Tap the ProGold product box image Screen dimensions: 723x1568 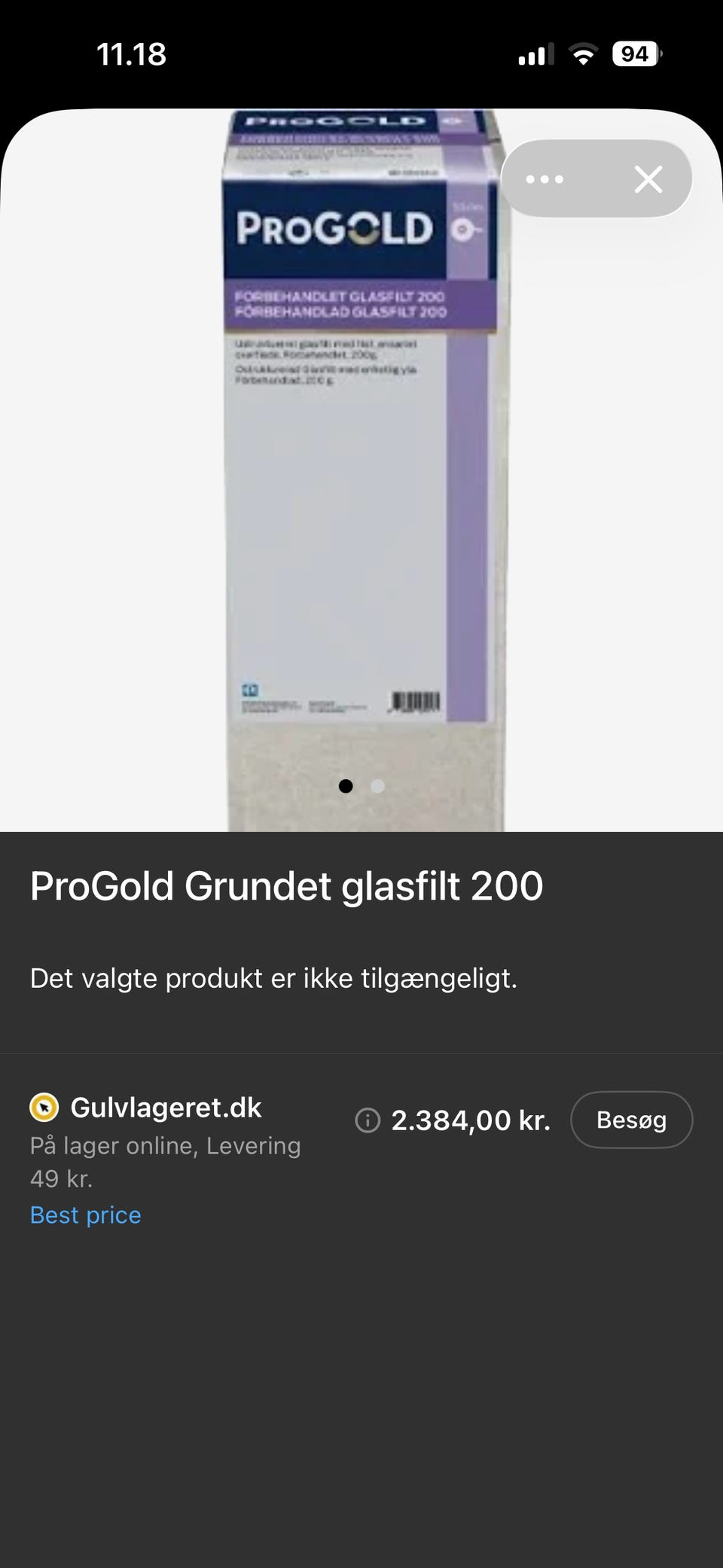click(361, 452)
